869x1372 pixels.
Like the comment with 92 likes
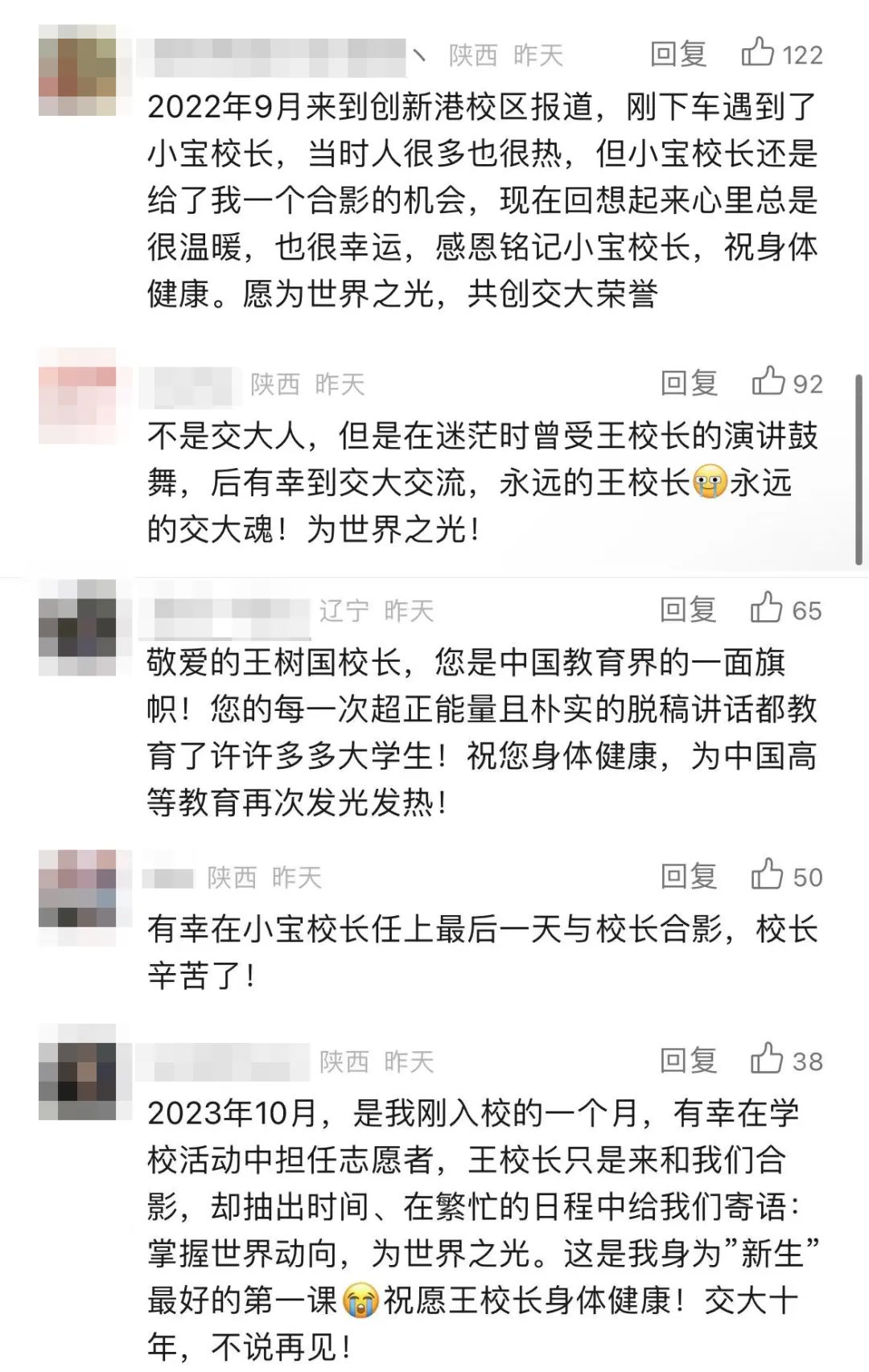tap(768, 382)
